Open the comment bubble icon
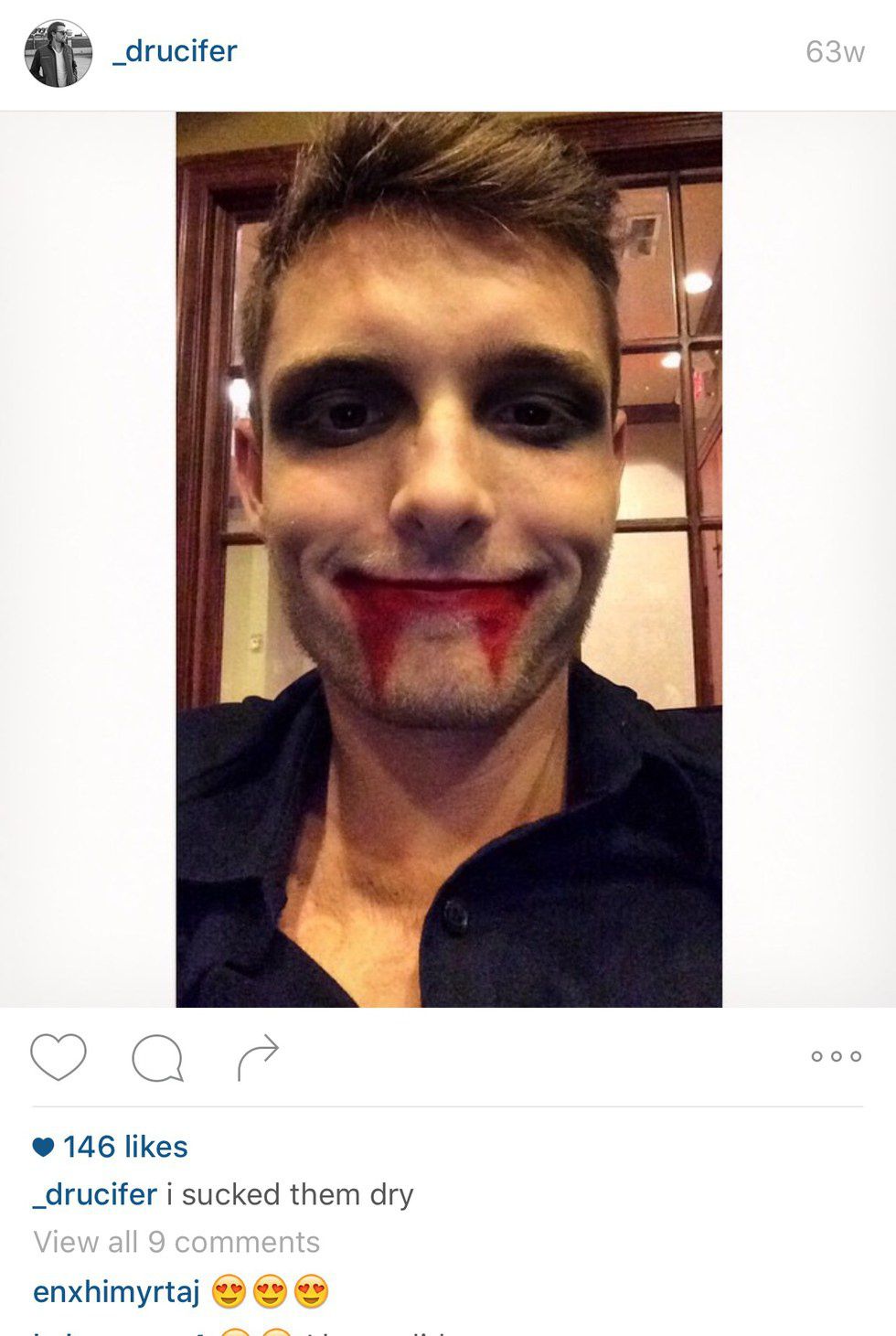 (157, 1058)
